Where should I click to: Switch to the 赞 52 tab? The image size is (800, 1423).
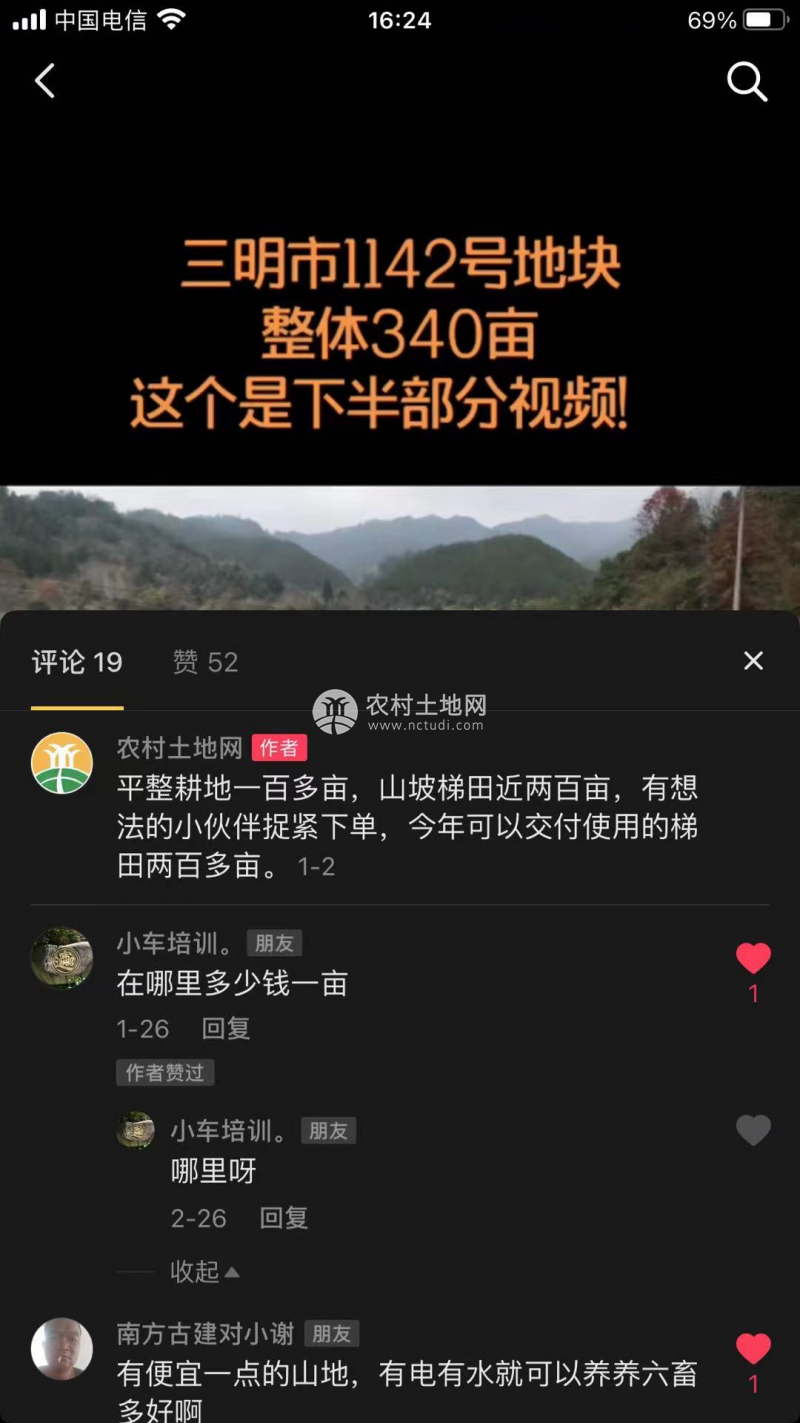click(x=205, y=662)
